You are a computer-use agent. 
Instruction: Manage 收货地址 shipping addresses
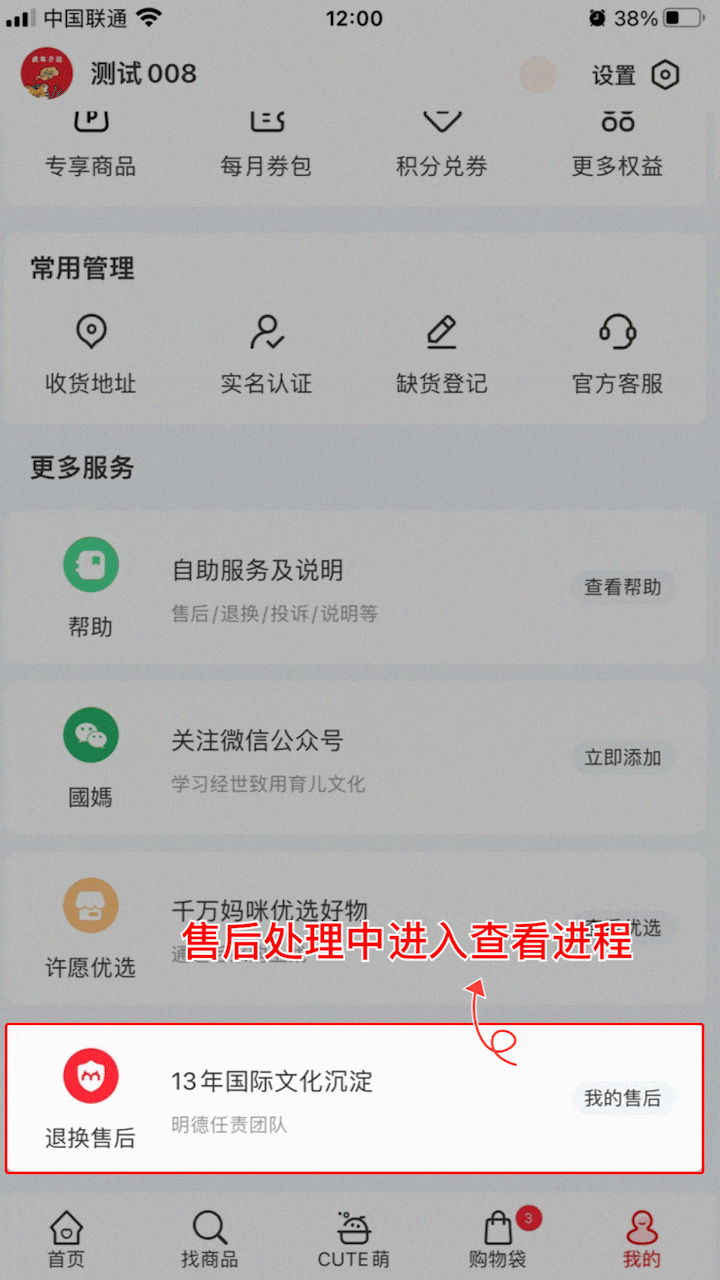pyautogui.click(x=90, y=354)
